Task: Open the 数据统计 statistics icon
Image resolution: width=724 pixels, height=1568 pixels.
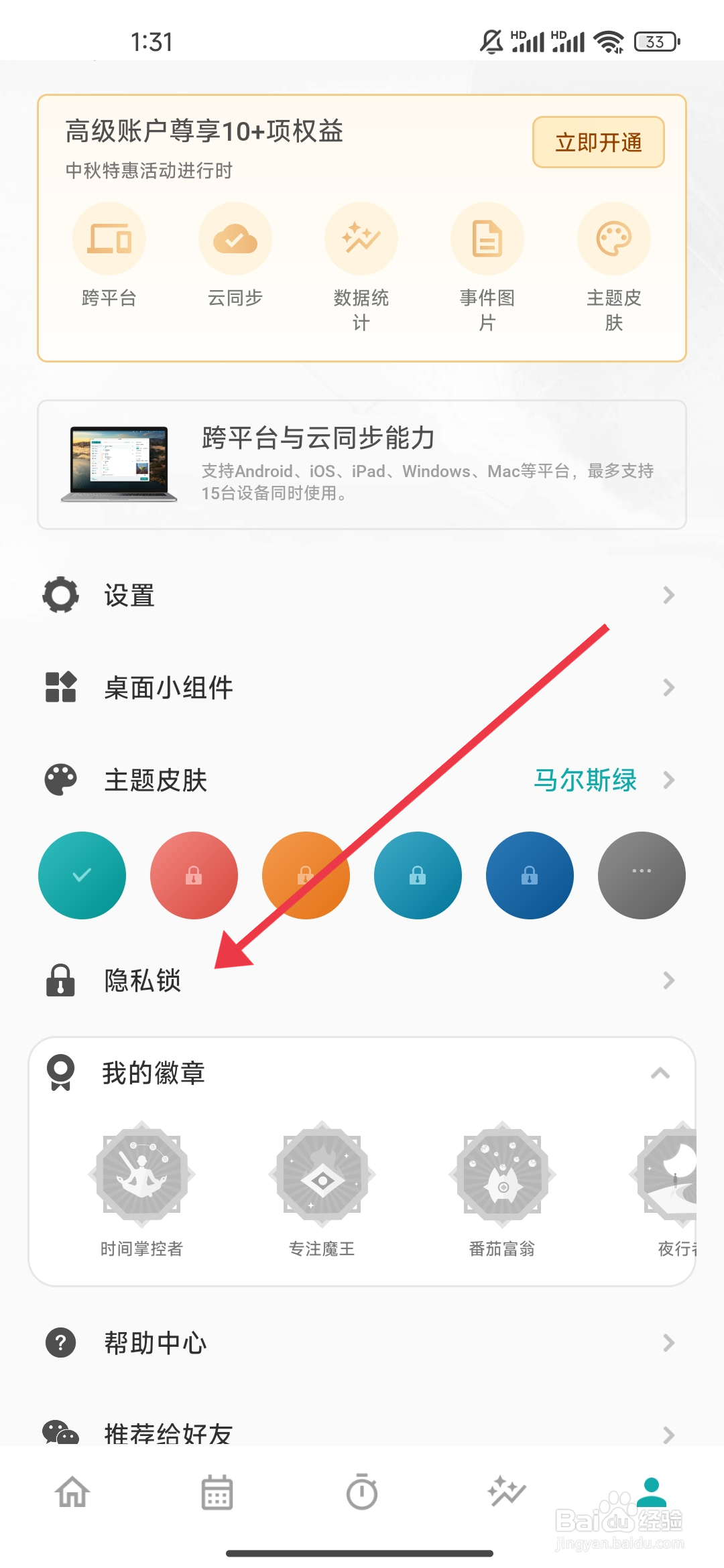Action: 361,238
